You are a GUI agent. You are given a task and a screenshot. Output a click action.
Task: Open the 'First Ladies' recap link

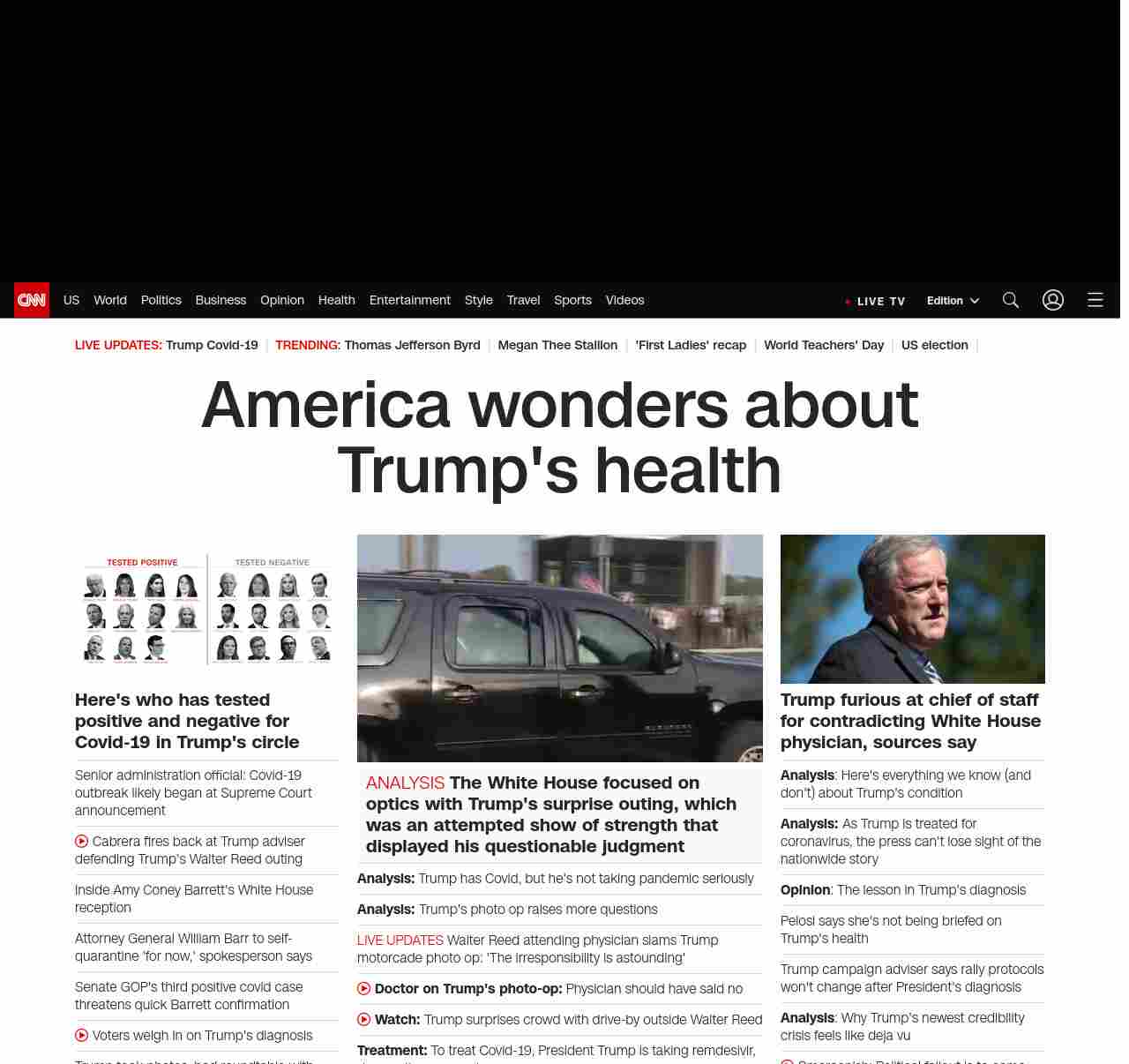(691, 345)
